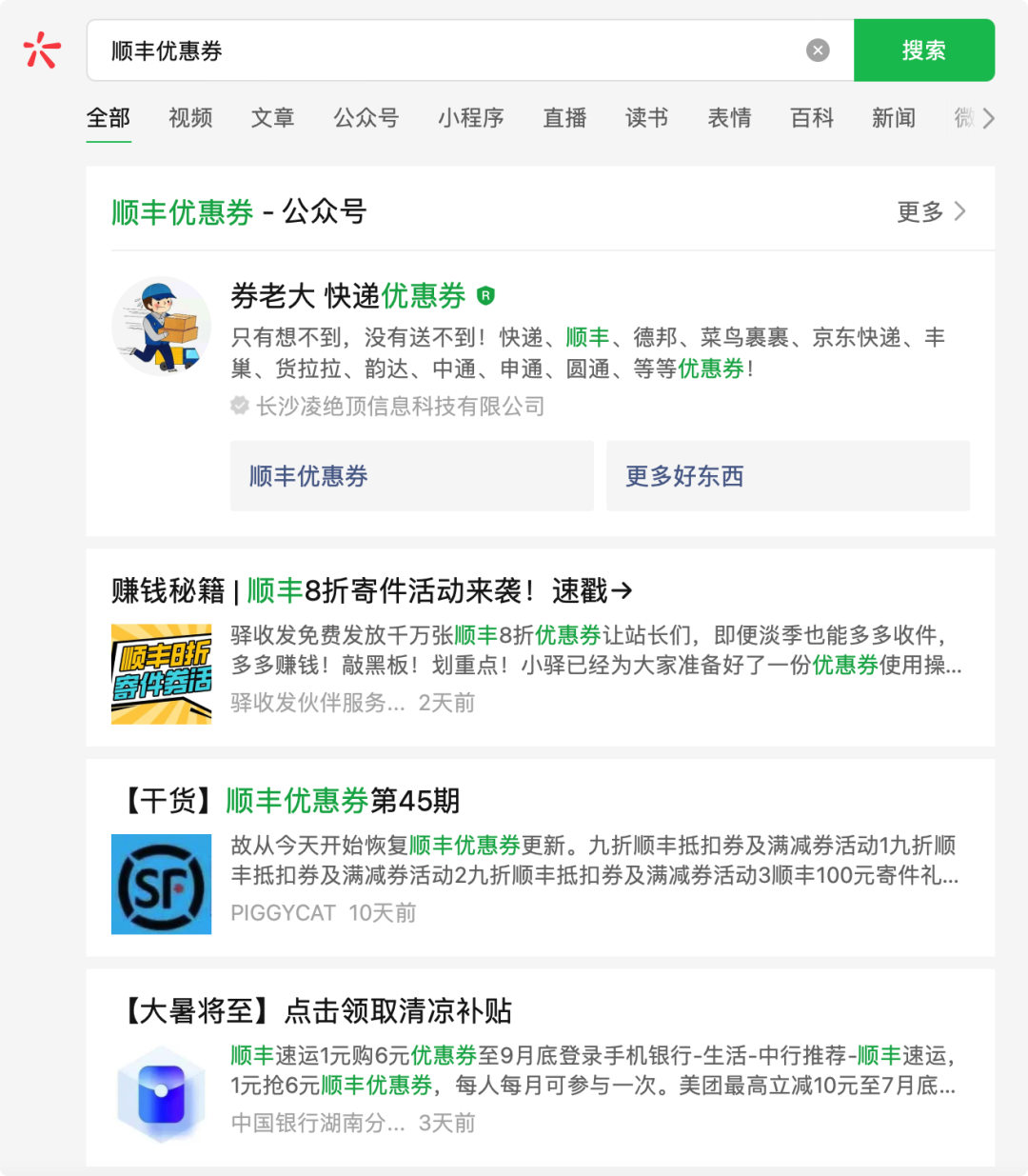This screenshot has width=1028, height=1176.
Task: Tap the 更多好东西 button
Action: [787, 476]
